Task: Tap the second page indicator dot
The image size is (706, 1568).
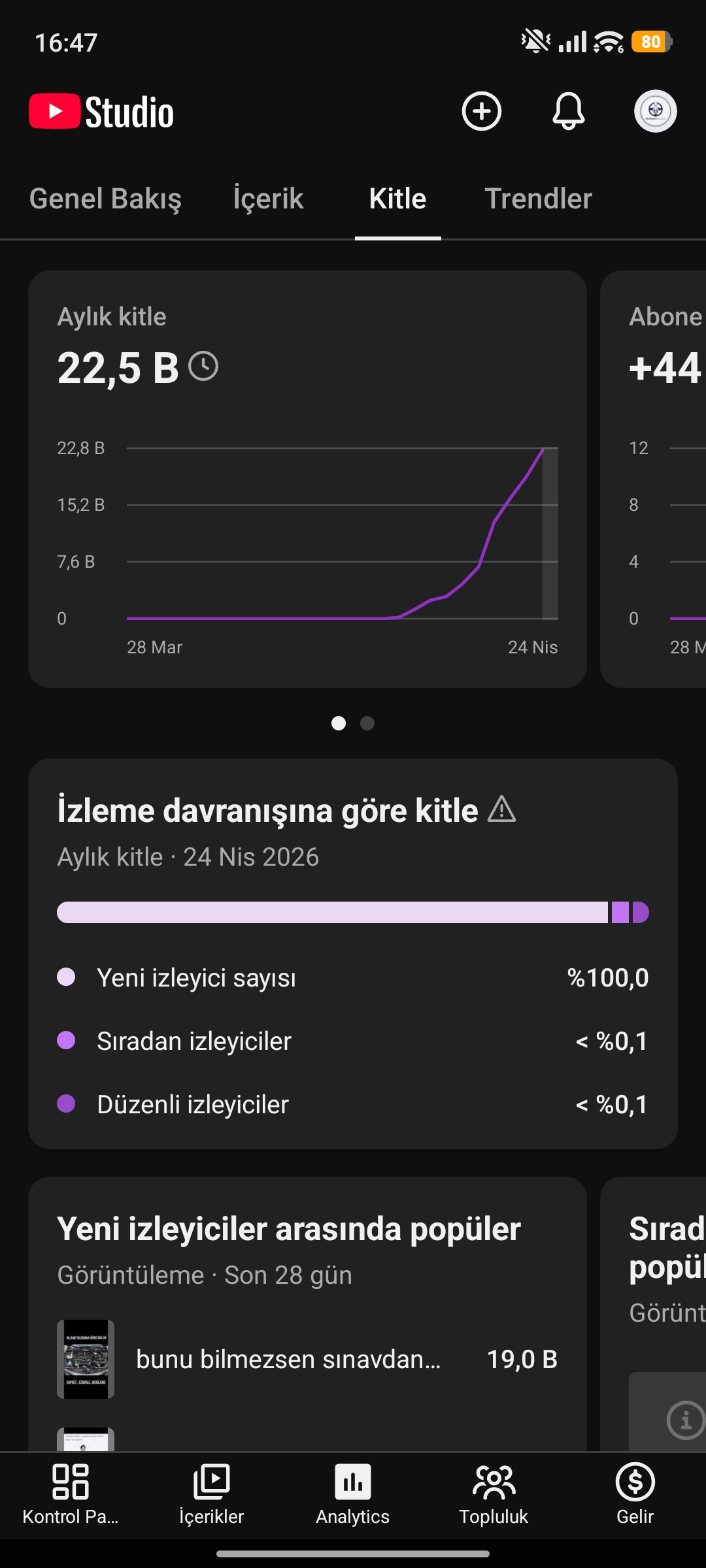Action: [367, 723]
